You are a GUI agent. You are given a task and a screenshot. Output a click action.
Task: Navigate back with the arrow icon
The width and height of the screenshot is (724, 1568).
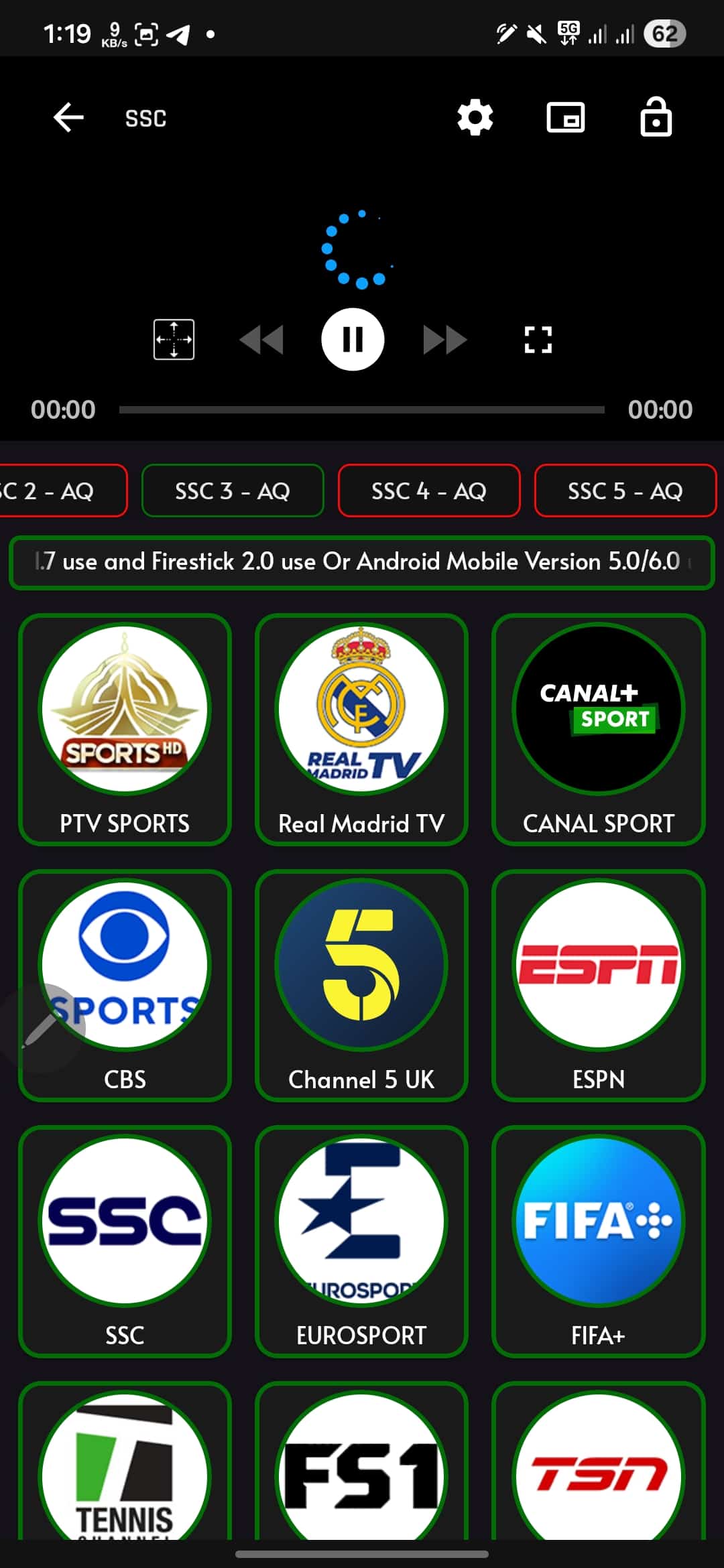coord(67,117)
